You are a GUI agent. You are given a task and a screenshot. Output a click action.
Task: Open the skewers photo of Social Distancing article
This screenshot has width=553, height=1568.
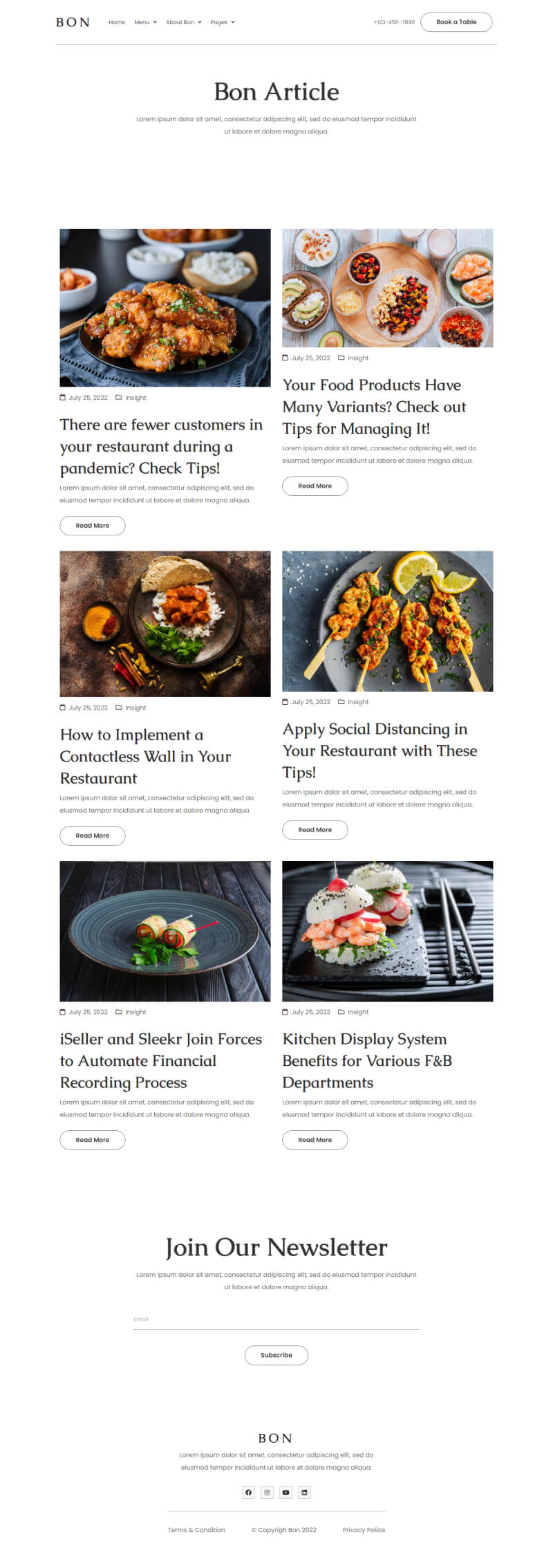(387, 621)
